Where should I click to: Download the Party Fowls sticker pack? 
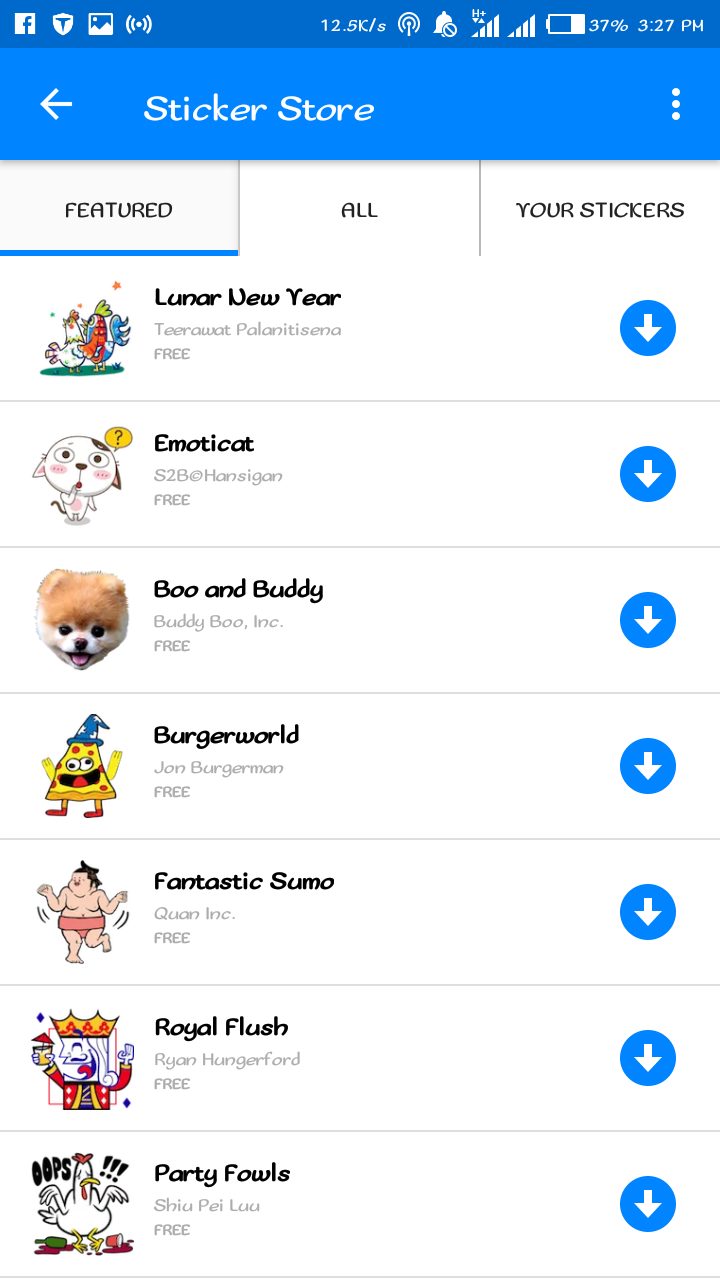[648, 1204]
